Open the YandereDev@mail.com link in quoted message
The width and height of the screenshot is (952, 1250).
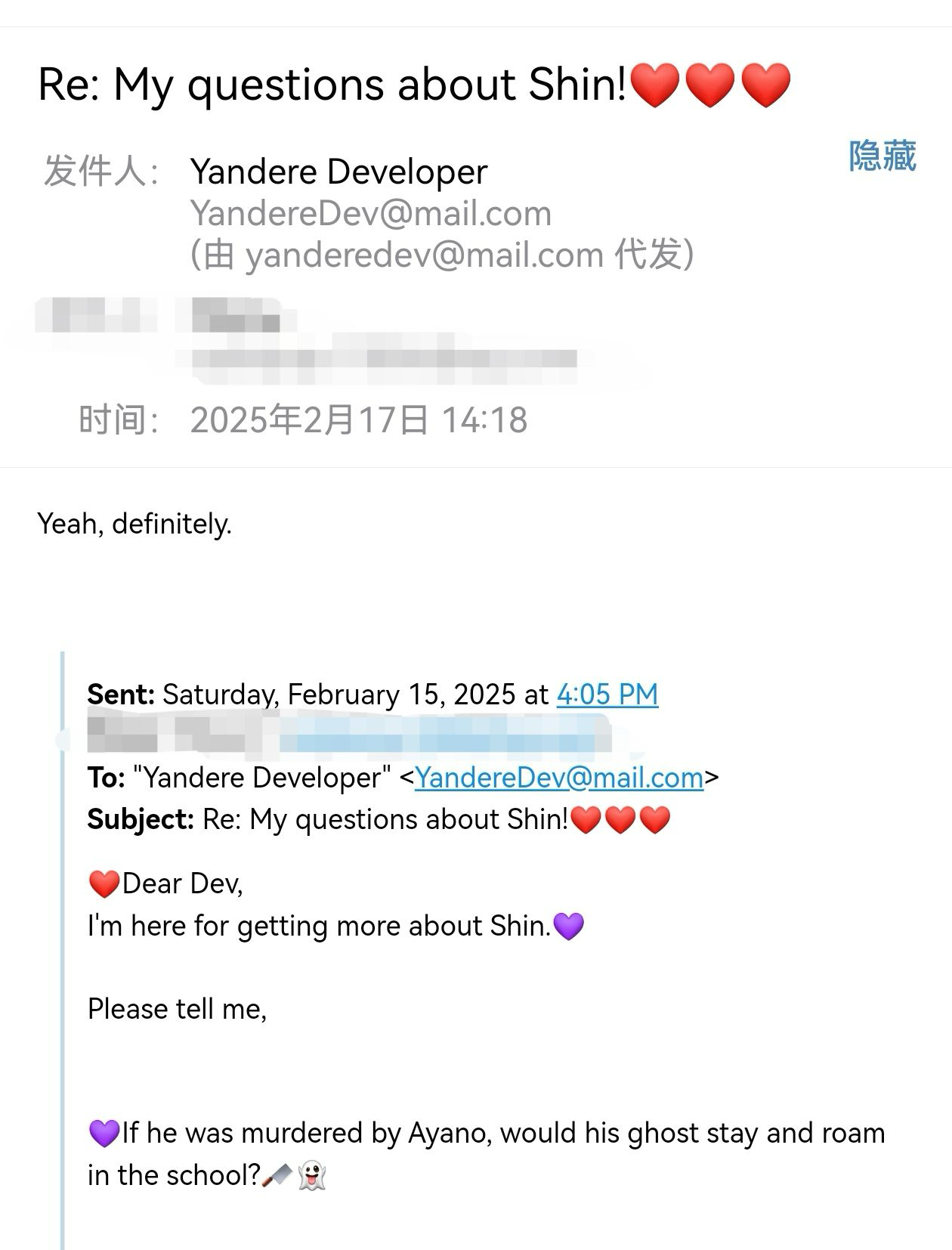tap(559, 778)
